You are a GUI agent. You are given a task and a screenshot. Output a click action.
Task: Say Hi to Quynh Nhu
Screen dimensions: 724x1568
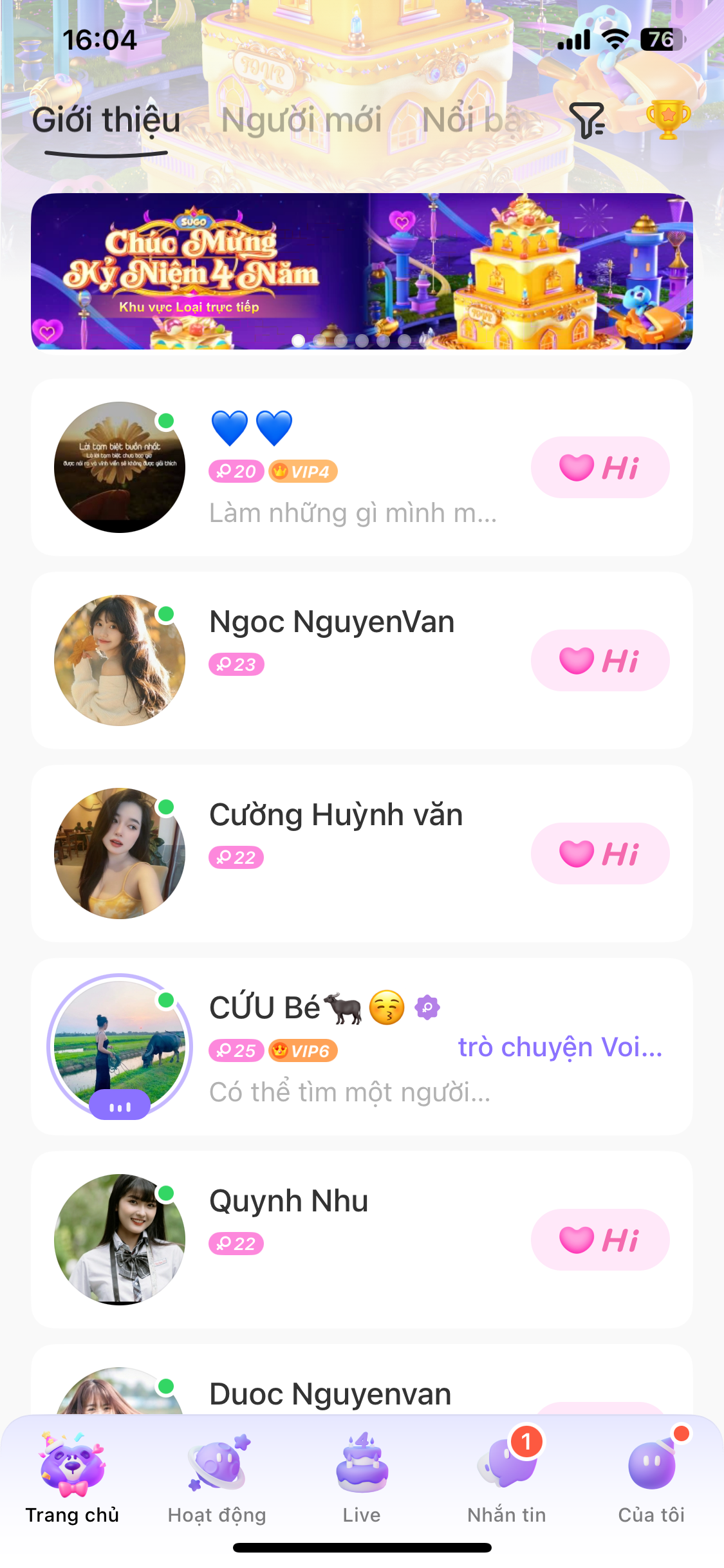coord(600,1240)
